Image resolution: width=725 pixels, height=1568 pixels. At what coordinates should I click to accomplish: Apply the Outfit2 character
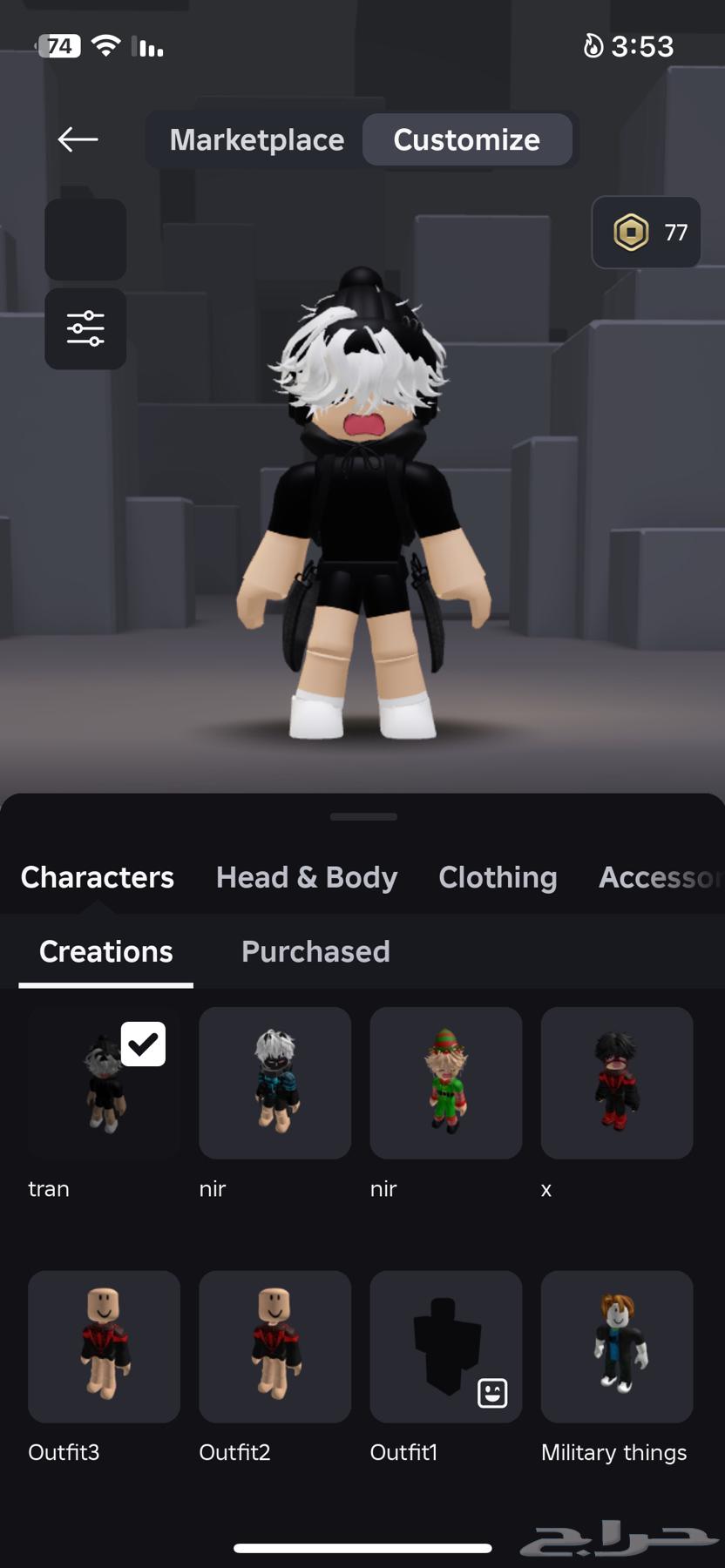pos(274,1346)
